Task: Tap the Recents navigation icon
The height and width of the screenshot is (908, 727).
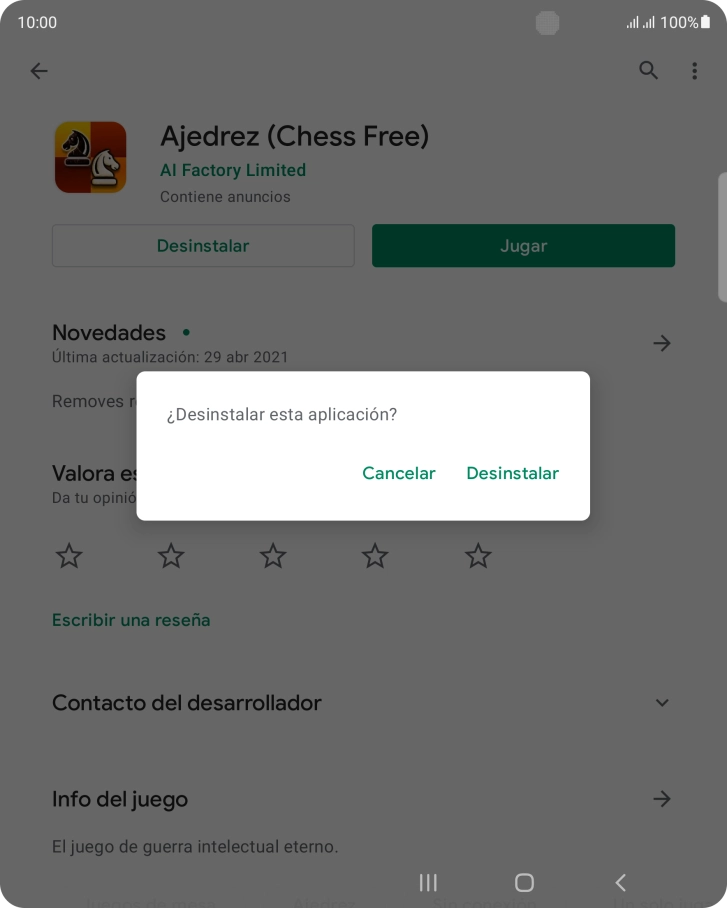Action: [428, 883]
